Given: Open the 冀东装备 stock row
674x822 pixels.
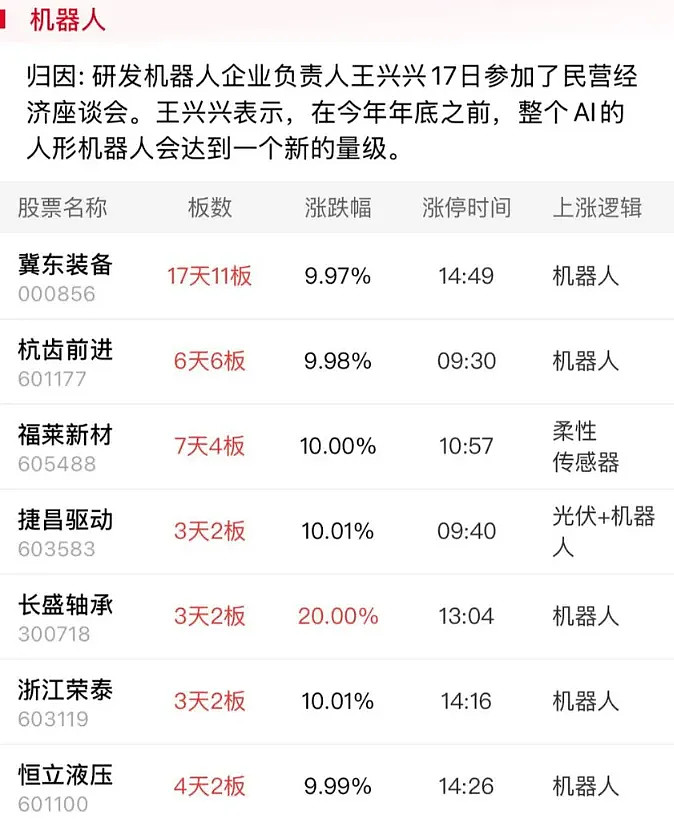Looking at the screenshot, I should click(x=66, y=266).
